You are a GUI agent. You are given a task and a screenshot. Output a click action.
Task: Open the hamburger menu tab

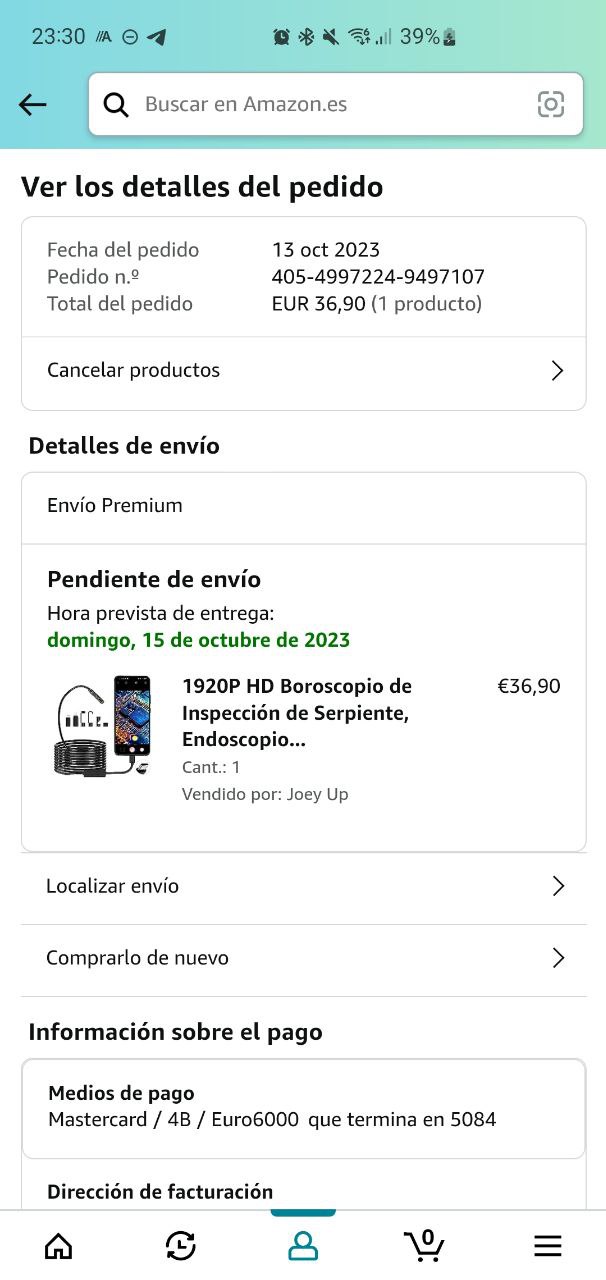[547, 1245]
